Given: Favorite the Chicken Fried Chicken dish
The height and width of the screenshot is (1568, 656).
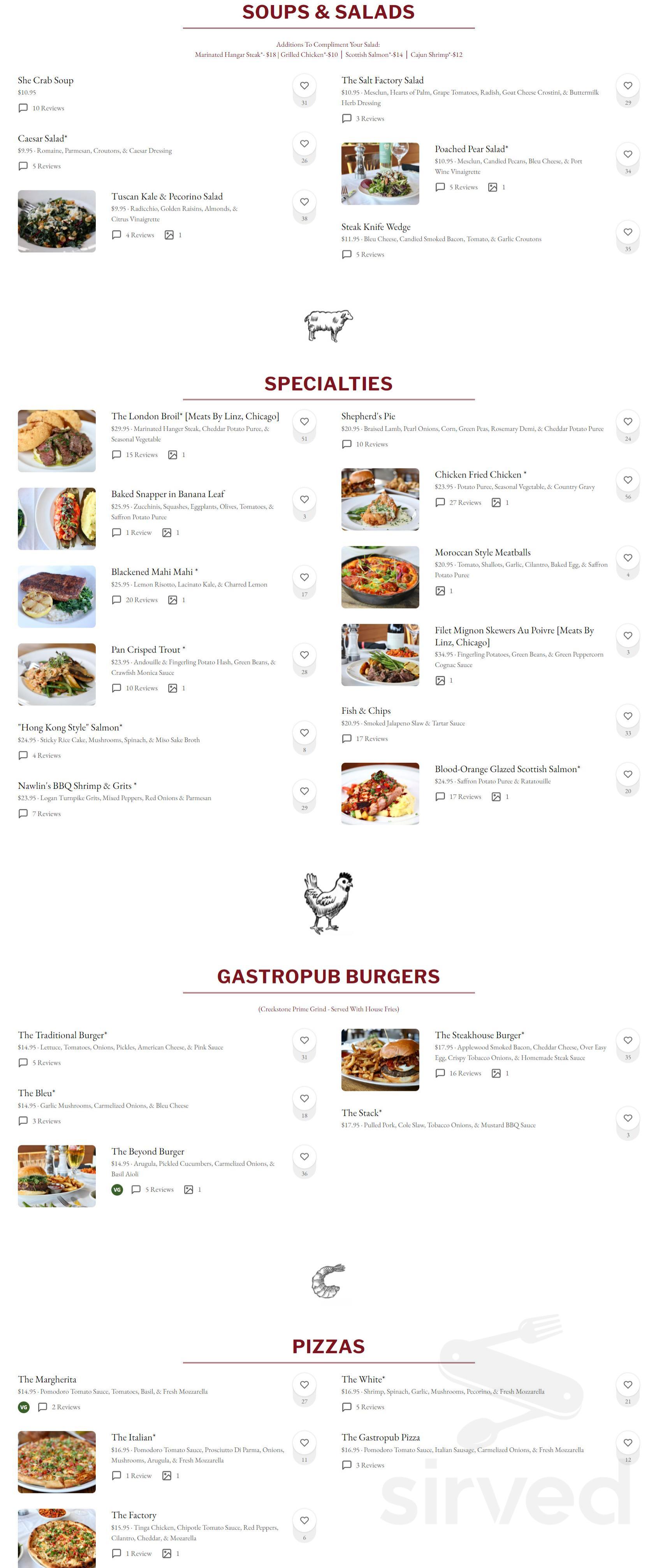Looking at the screenshot, I should point(627,479).
